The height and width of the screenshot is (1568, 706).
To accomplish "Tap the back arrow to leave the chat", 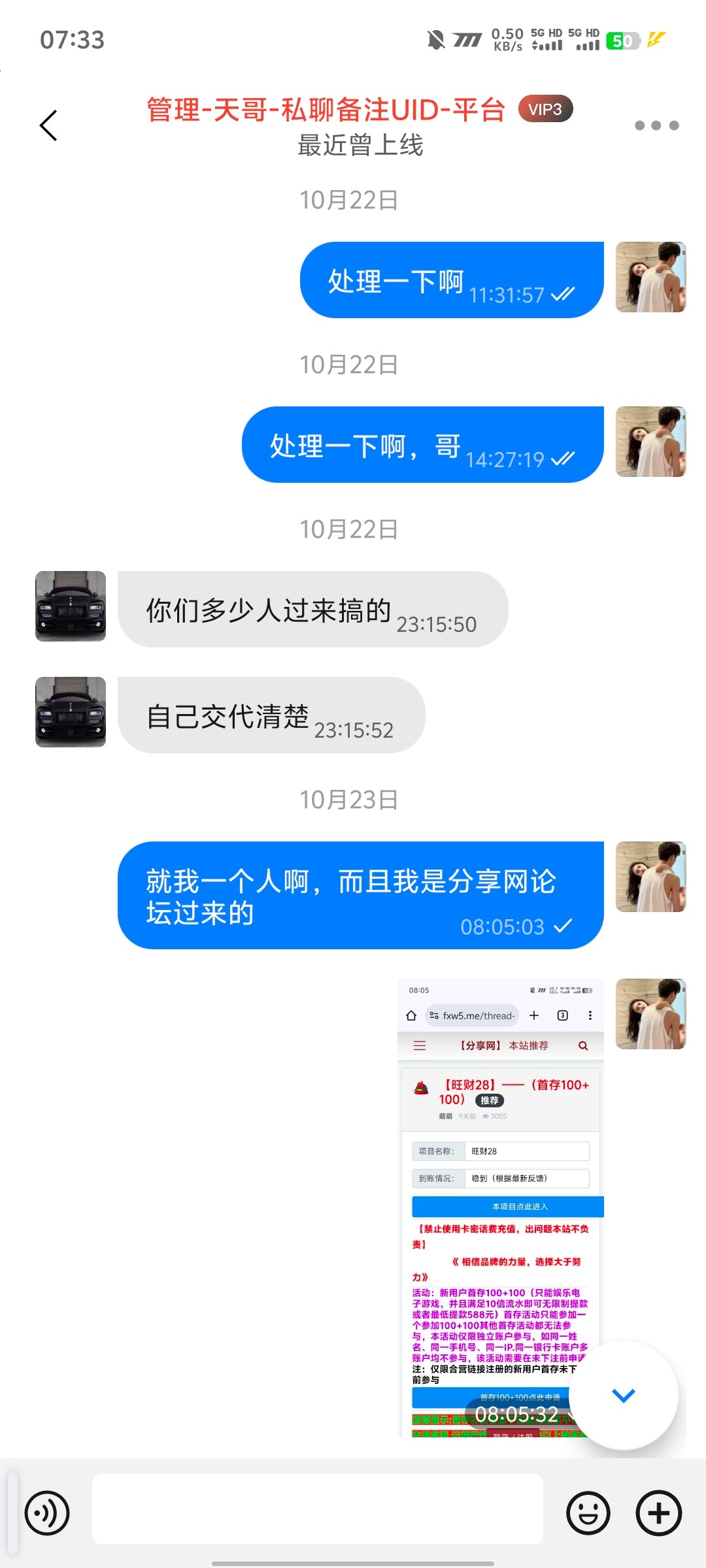I will 49,125.
